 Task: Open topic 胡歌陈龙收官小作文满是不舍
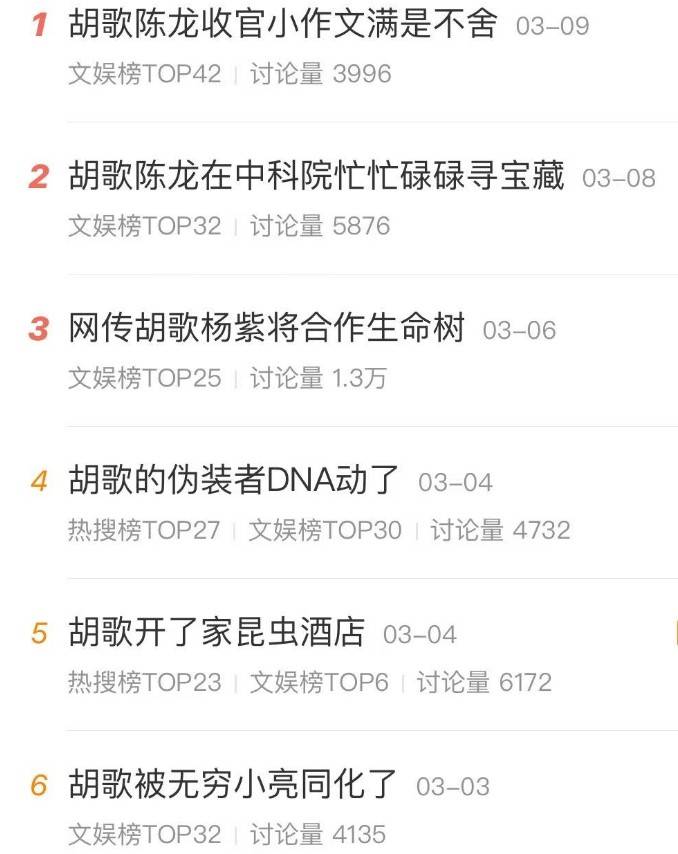(x=282, y=25)
